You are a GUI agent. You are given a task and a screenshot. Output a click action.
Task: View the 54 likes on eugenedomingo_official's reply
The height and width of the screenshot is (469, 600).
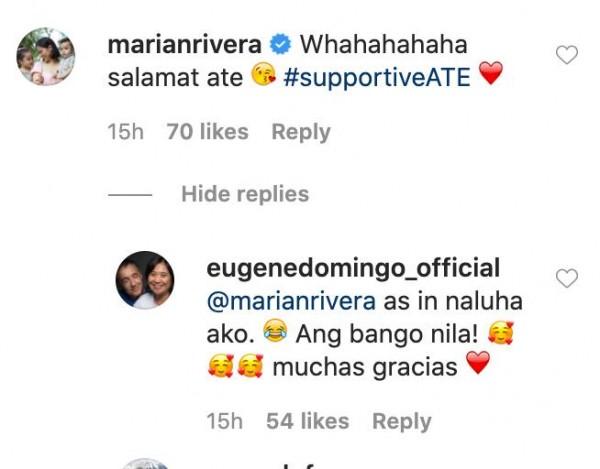[x=307, y=422]
